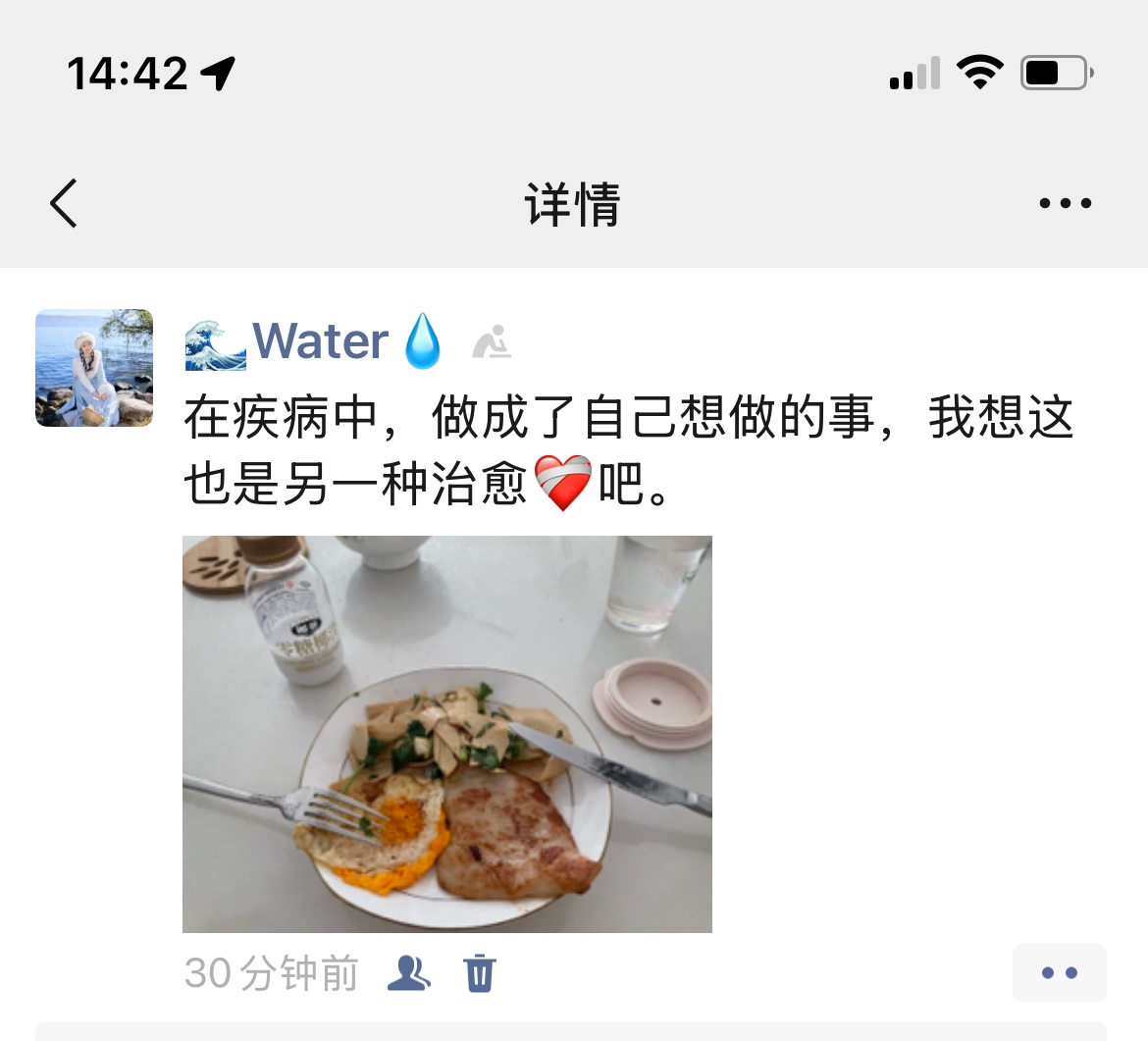Tap the Water username link
The height and width of the screenshot is (1041, 1148).
coord(314,341)
